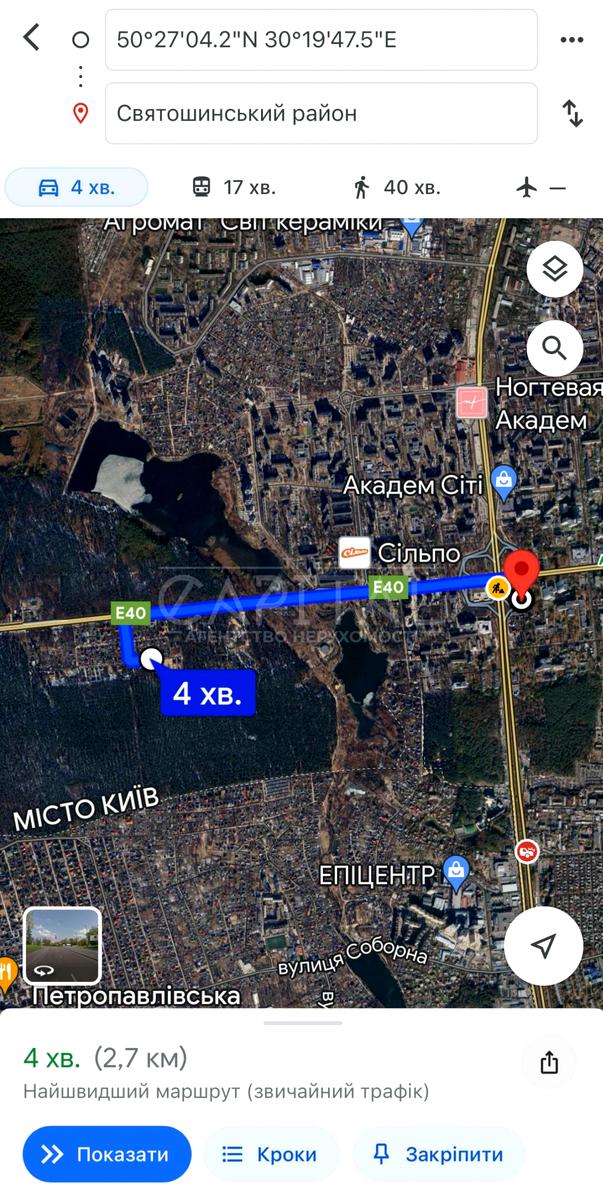The height and width of the screenshot is (1200, 603).
Task: Swap start and destination points
Action: click(573, 113)
